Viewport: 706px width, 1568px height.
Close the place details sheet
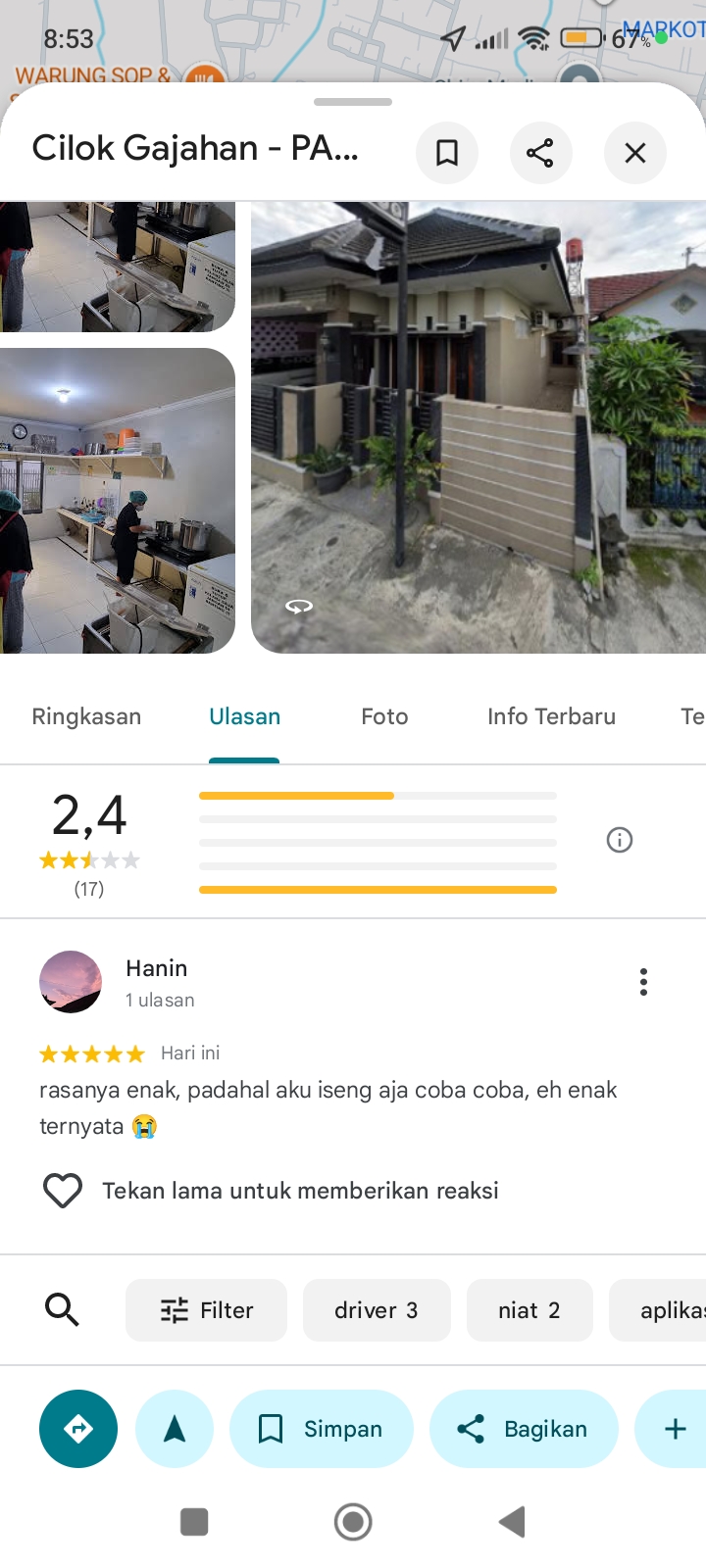[635, 153]
